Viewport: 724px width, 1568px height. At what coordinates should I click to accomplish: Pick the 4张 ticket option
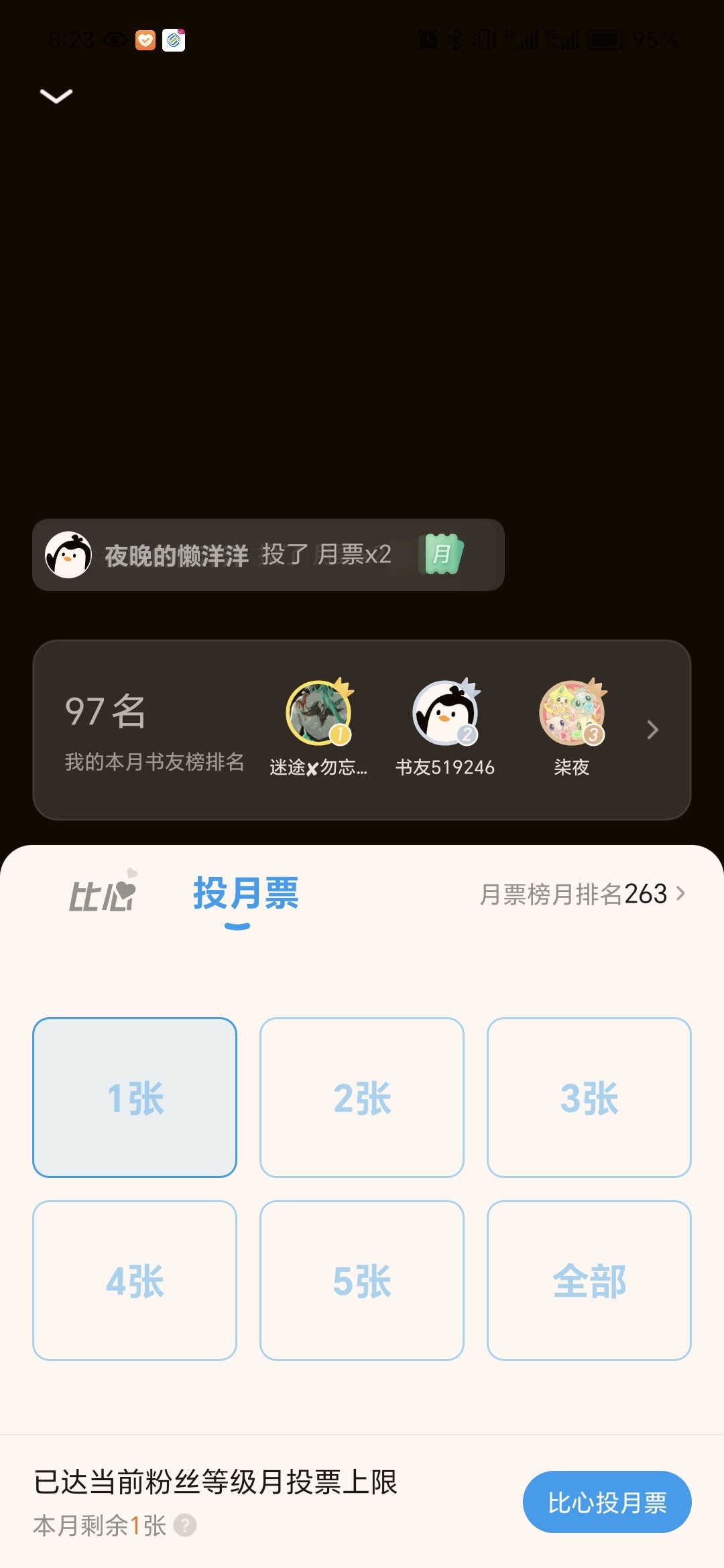(135, 1281)
